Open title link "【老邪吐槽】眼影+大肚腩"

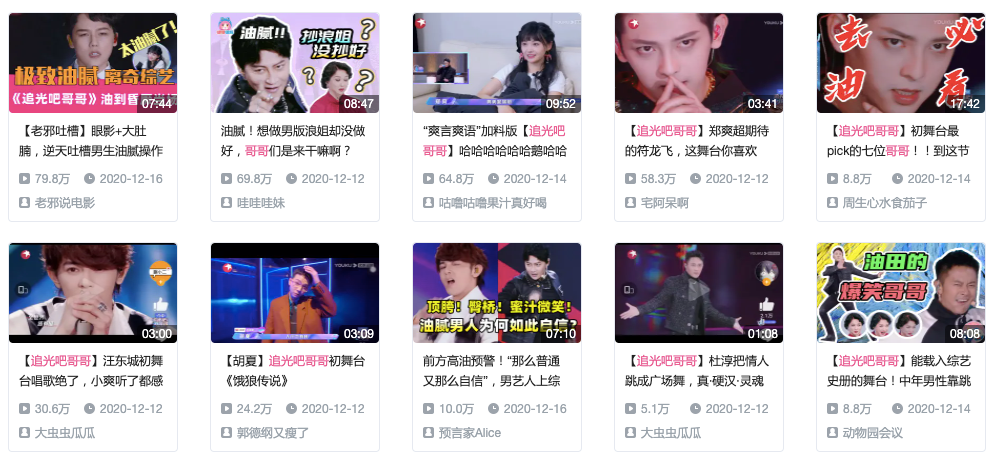pos(91,130)
